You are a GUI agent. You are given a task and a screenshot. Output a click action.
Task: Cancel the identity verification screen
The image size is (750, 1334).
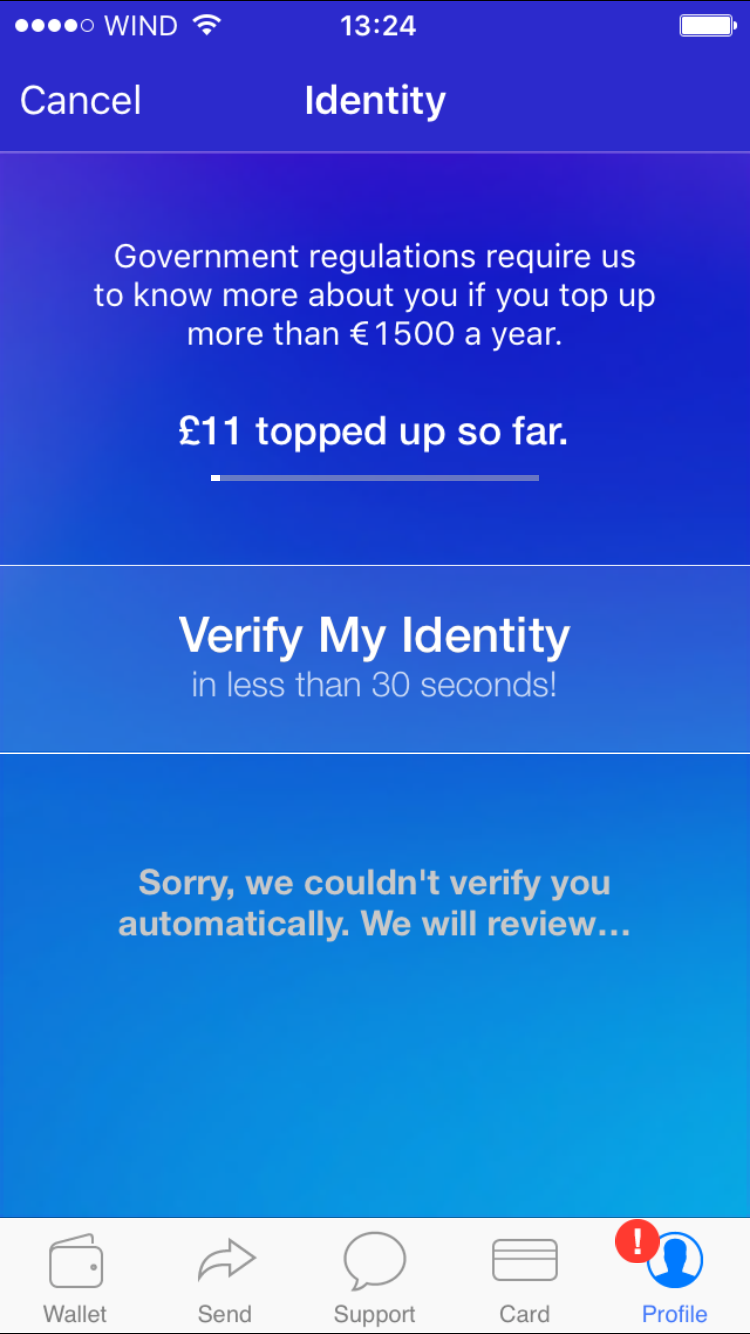(81, 101)
